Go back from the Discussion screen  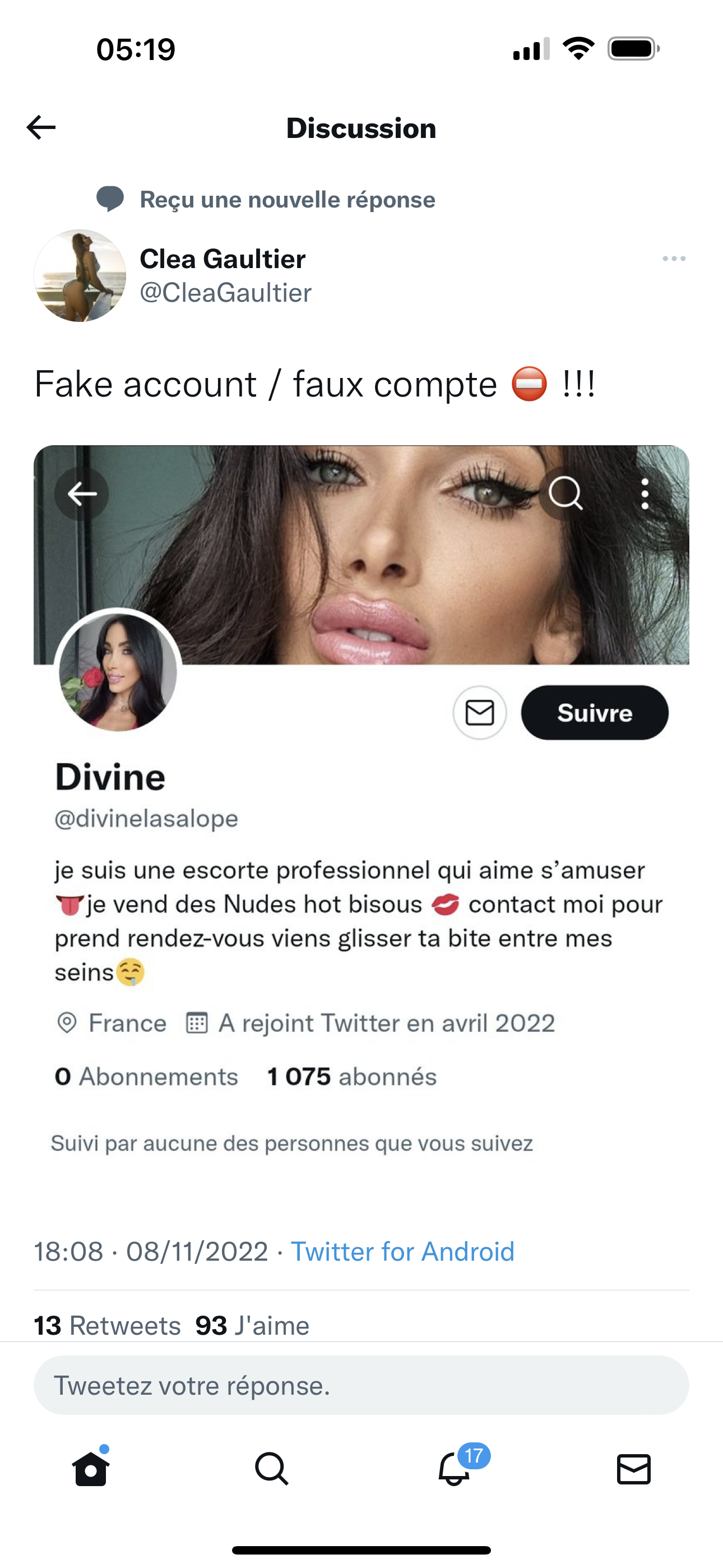pos(41,128)
